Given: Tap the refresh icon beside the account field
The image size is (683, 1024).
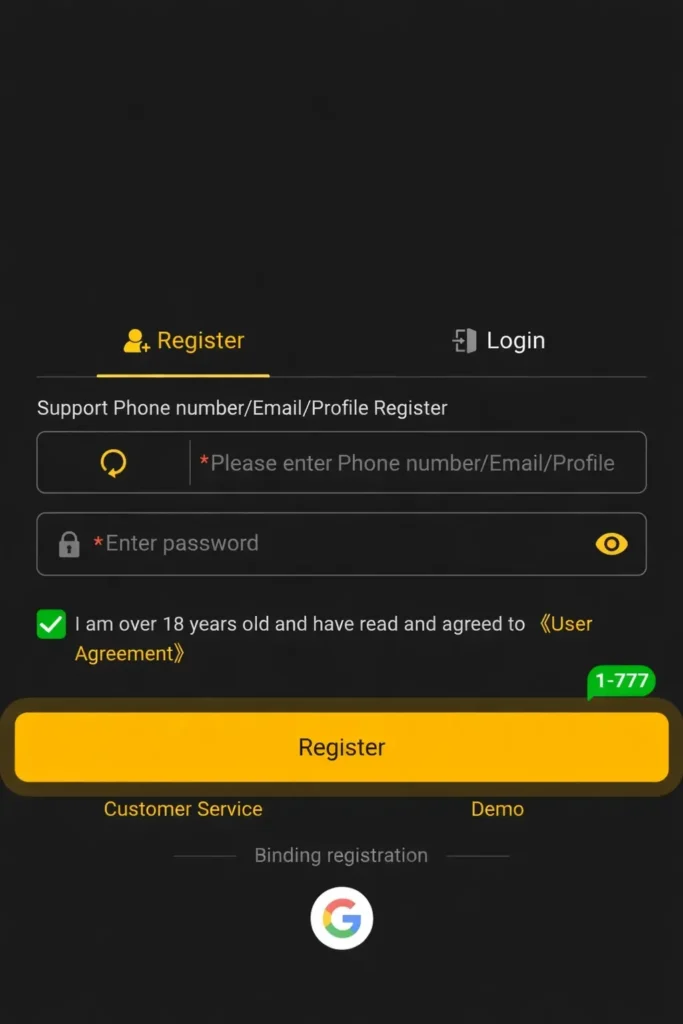Looking at the screenshot, I should point(113,463).
